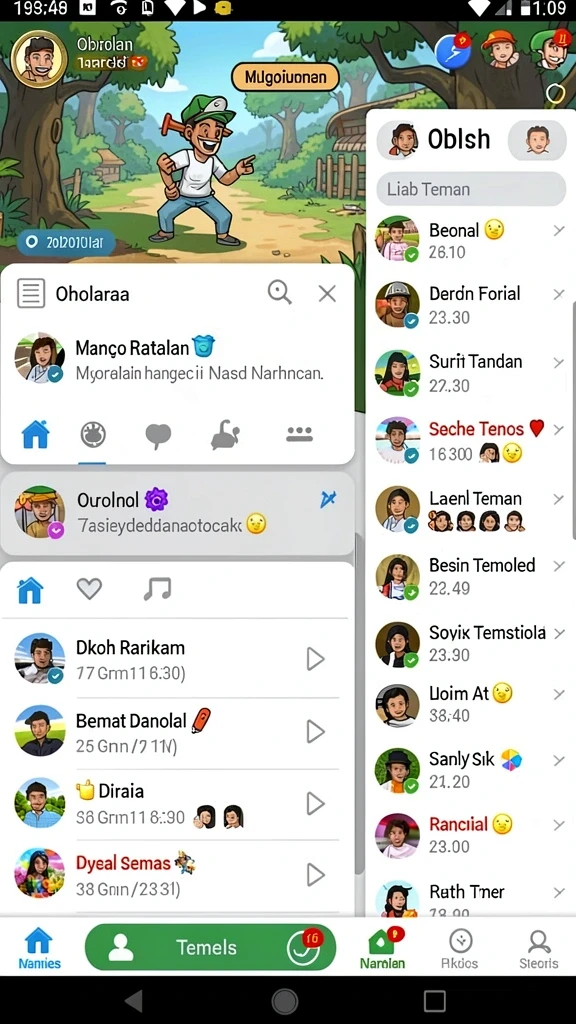Tap the Android home button

click(285, 1000)
